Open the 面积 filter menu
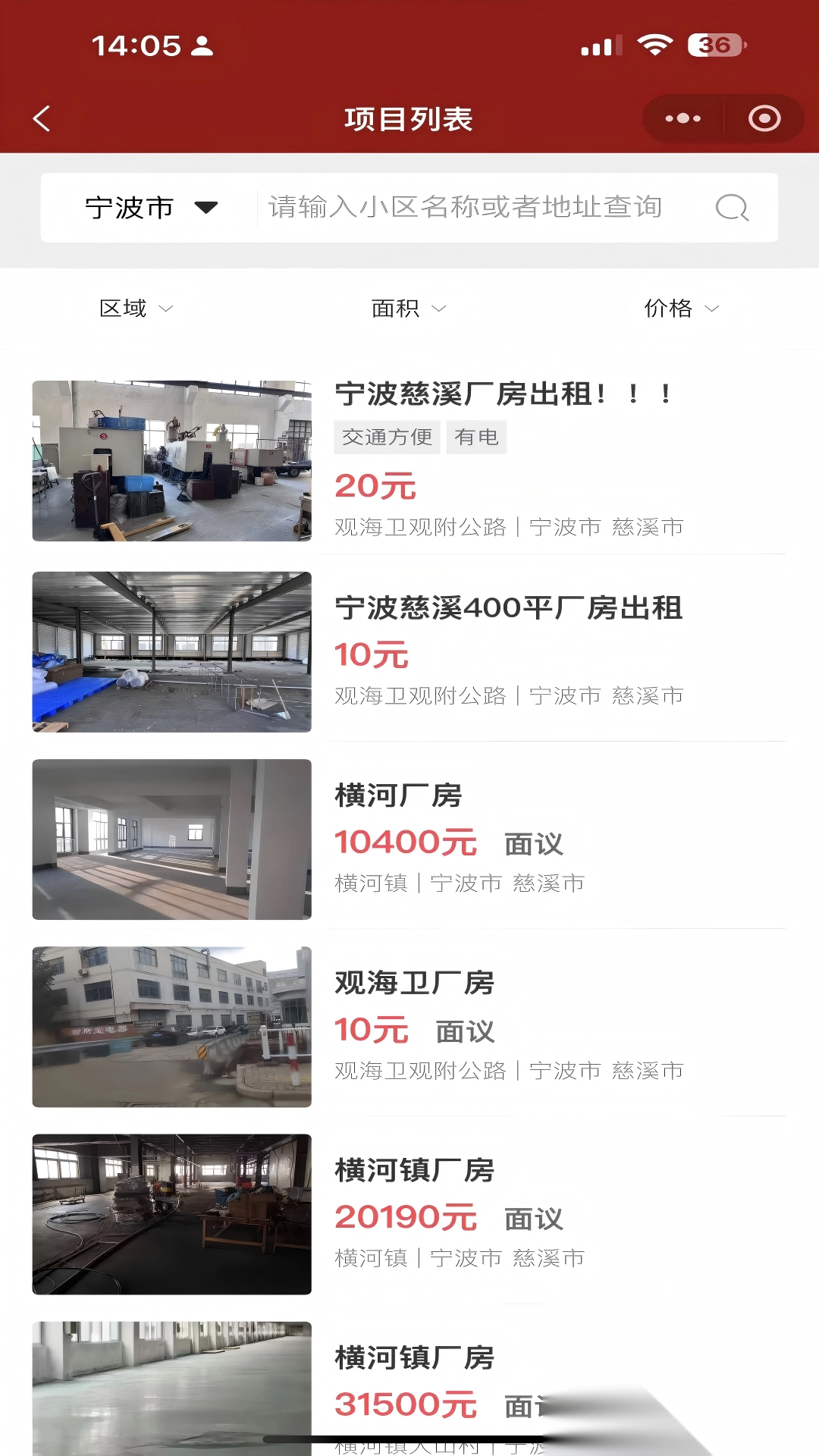 pos(406,308)
